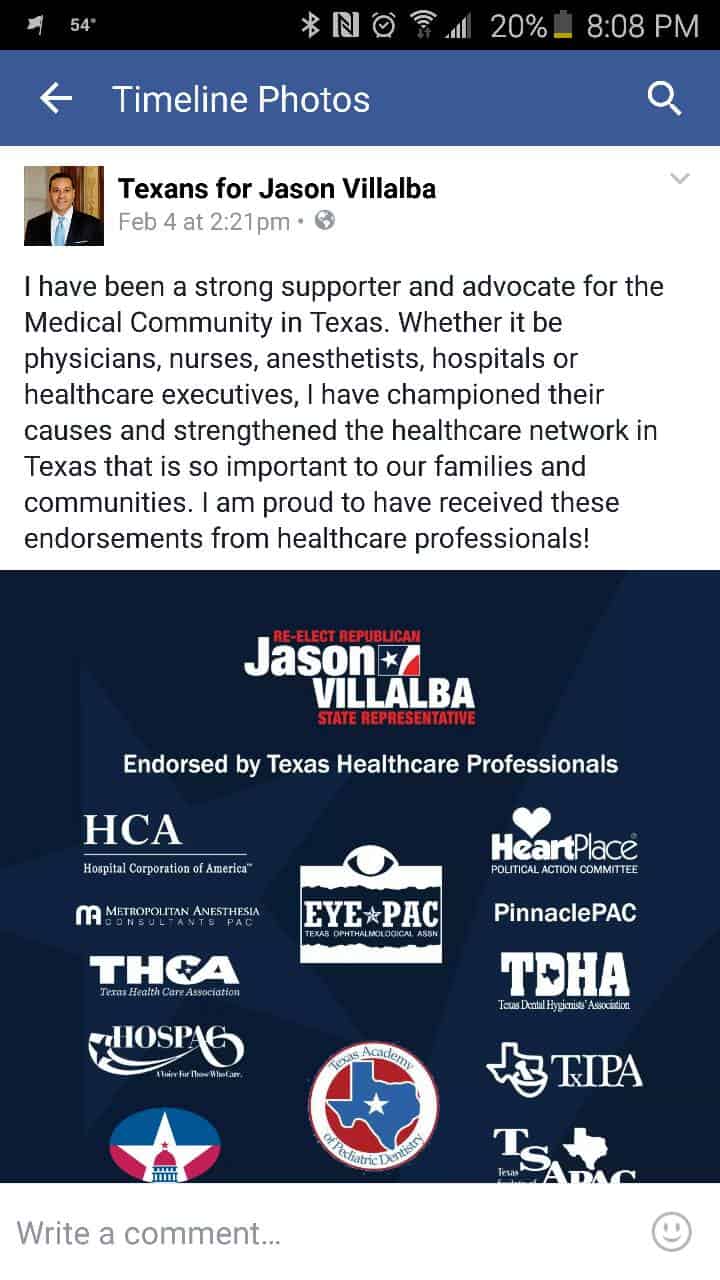This screenshot has width=720, height=1280.
Task: Go back from Timeline Photos
Action: pos(56,98)
